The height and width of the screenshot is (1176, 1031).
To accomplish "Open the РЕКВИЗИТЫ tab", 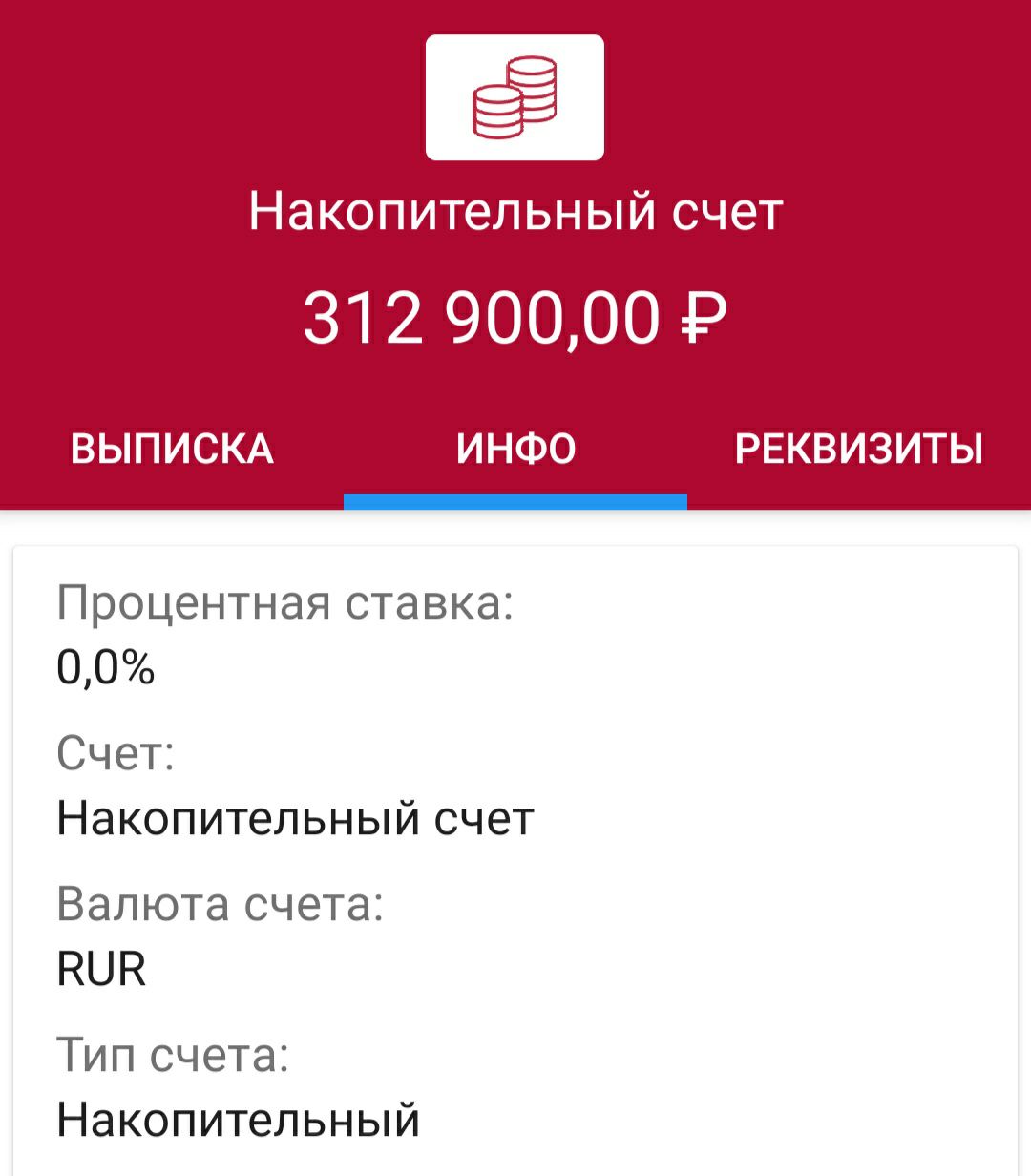I will [858, 449].
